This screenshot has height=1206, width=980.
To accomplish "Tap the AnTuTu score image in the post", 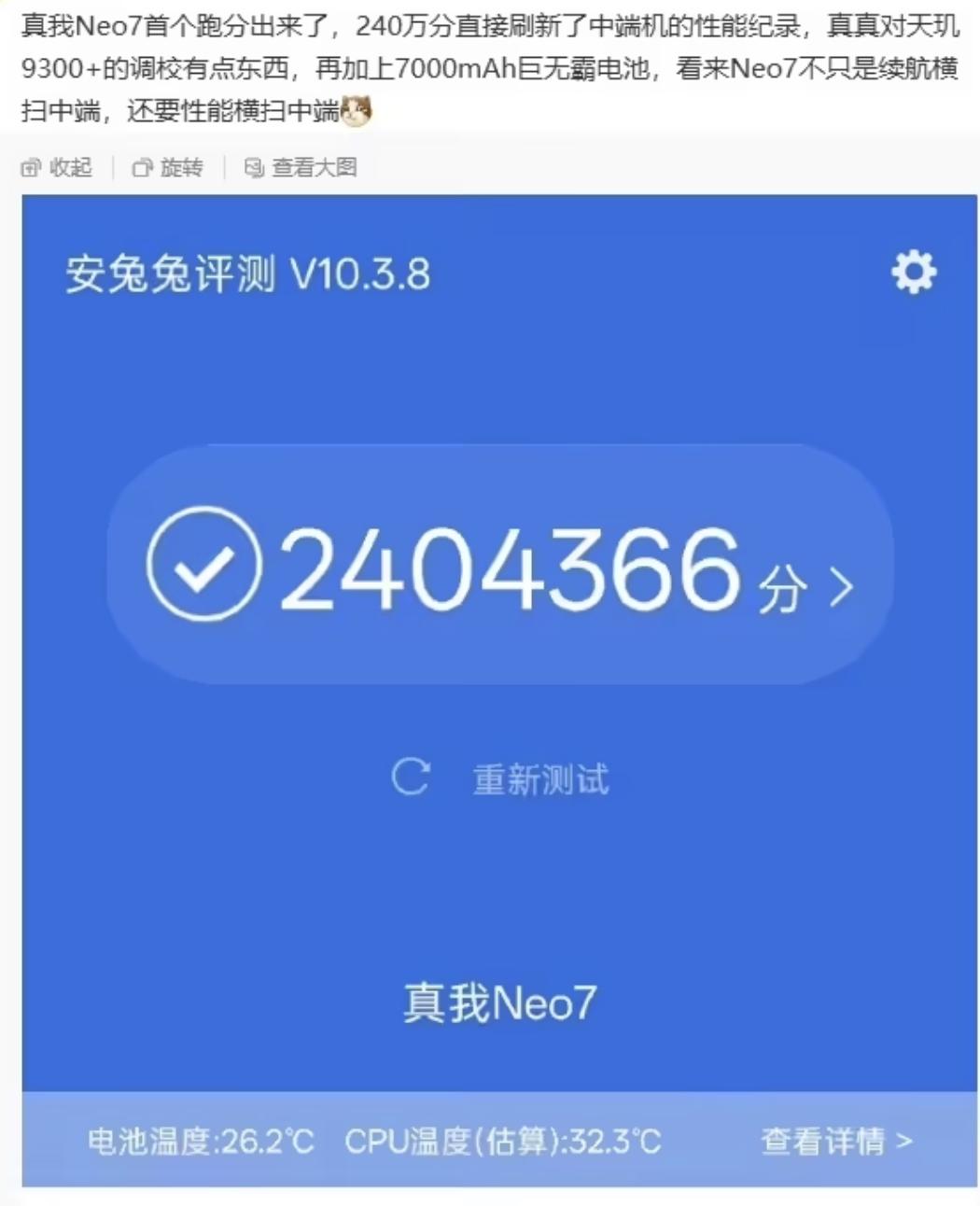I will point(499,691).
